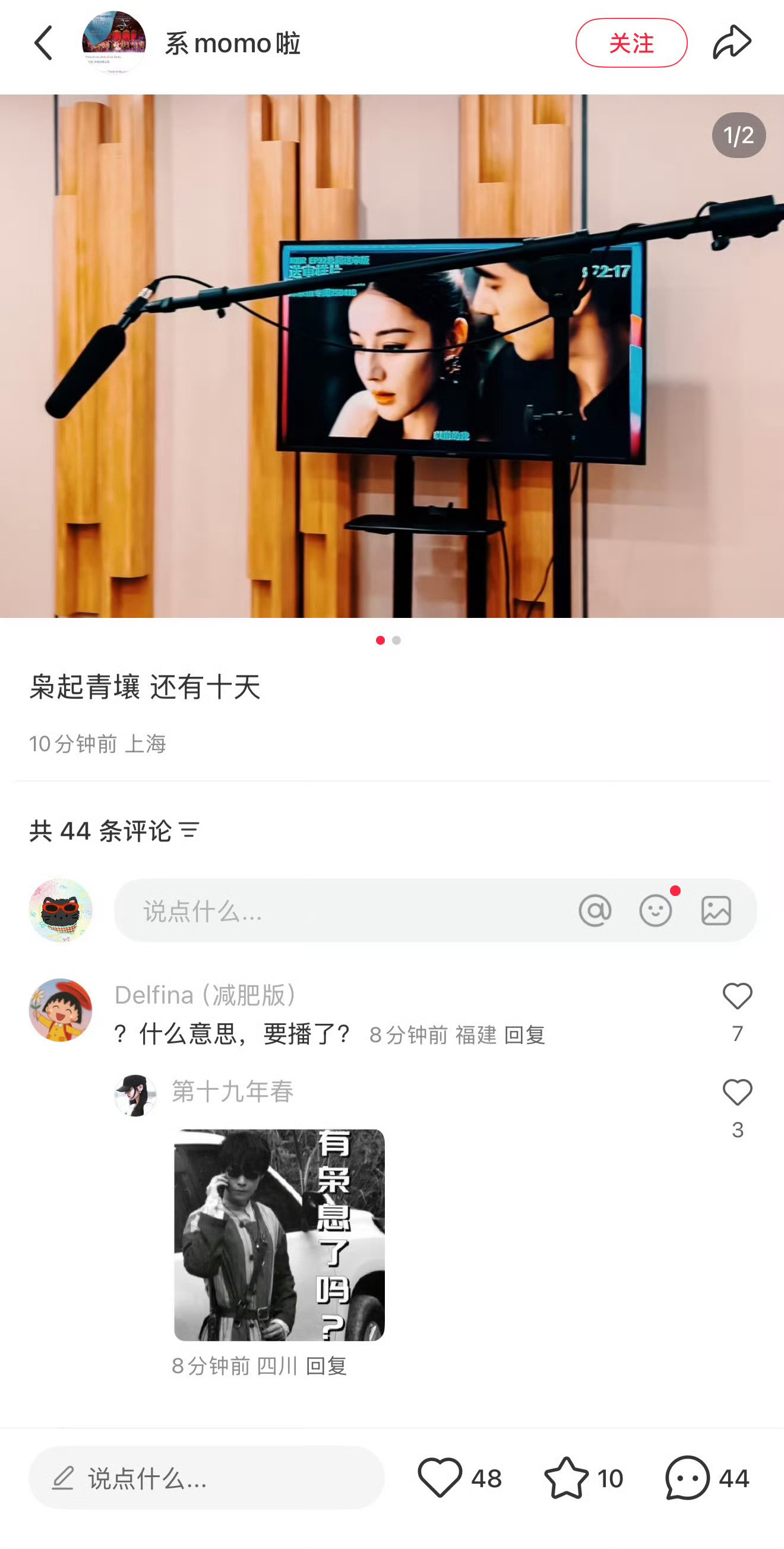
Task: Open the comment sort options
Action: pyautogui.click(x=189, y=831)
